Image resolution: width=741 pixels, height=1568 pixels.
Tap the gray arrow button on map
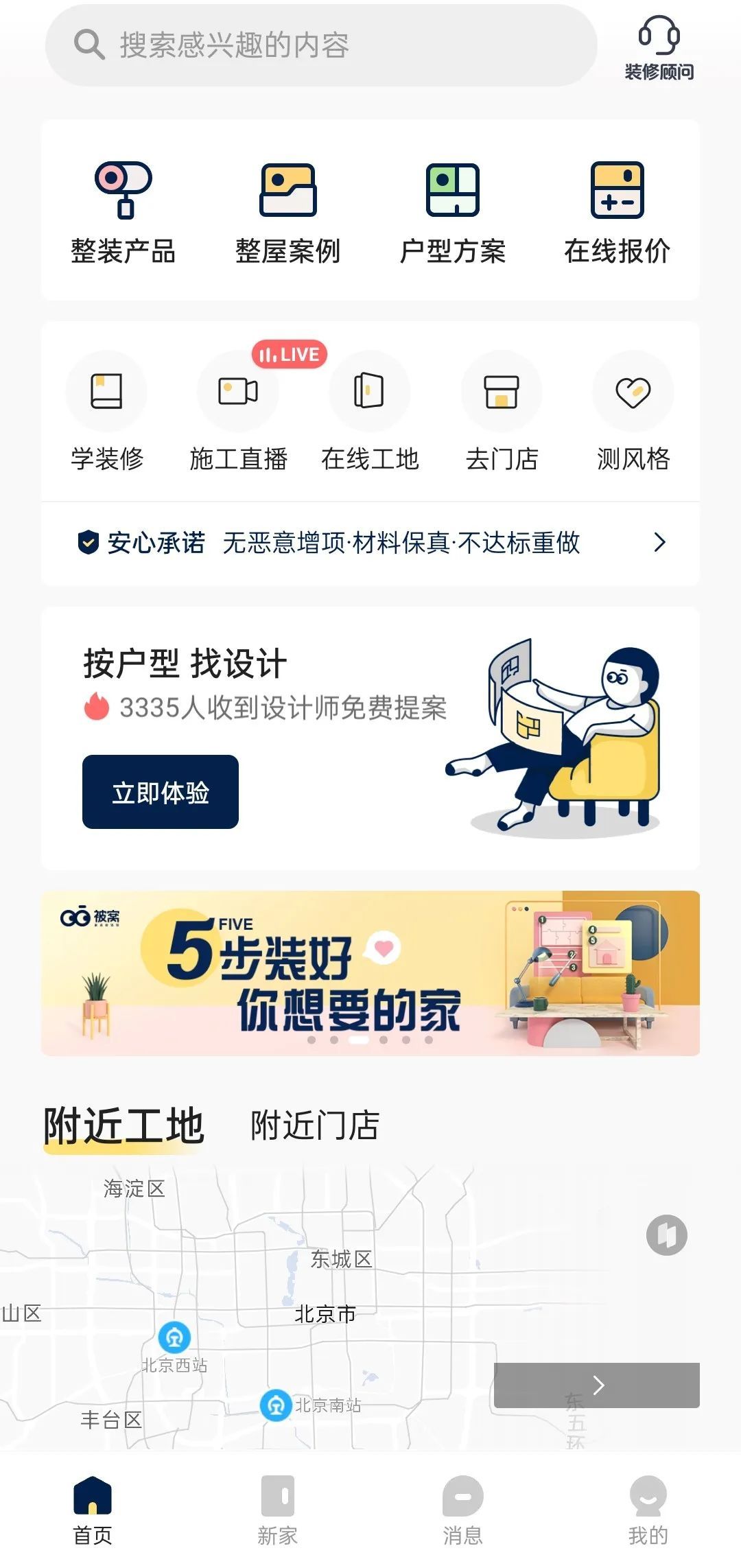pos(597,1385)
